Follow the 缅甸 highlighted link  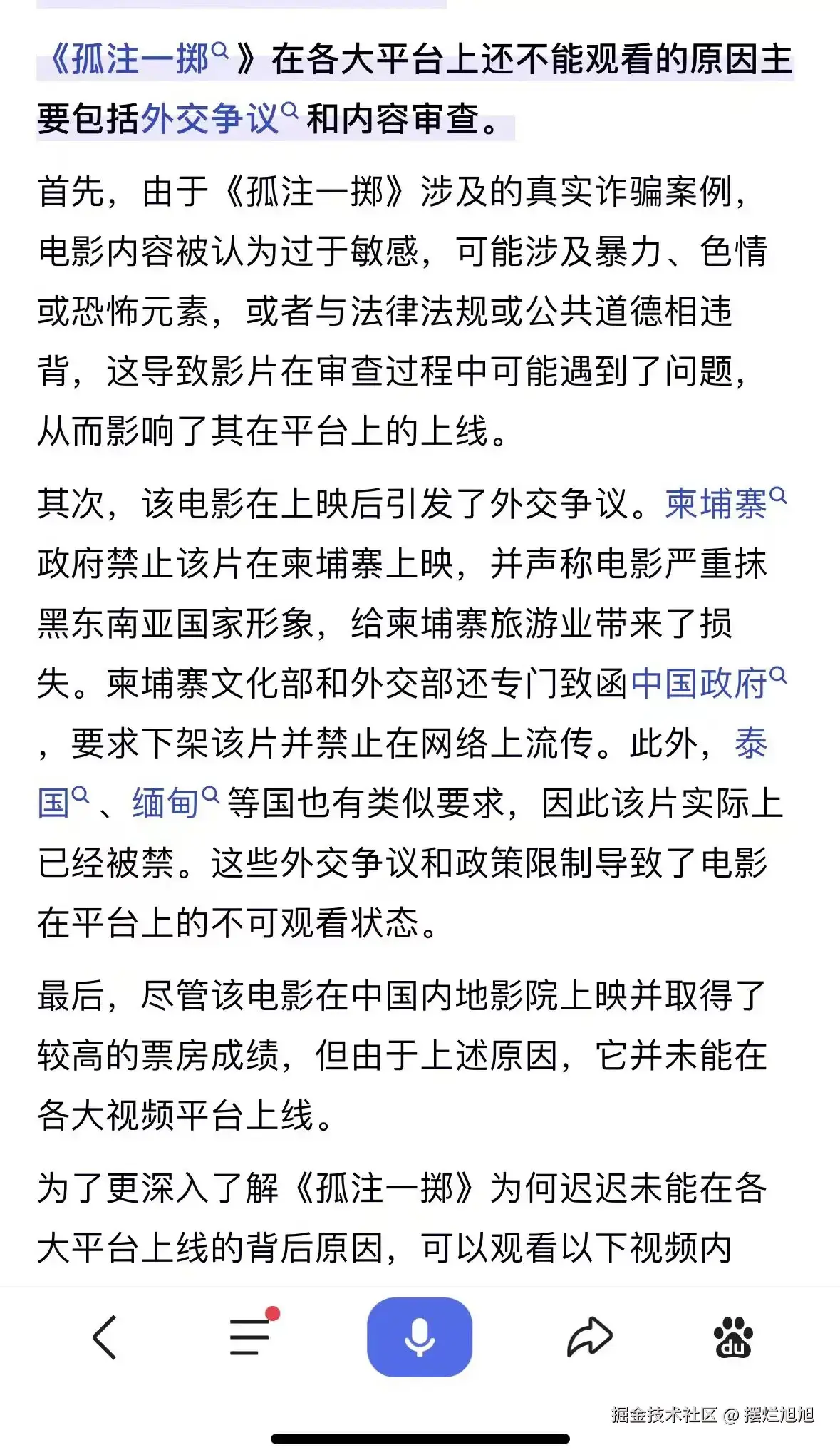pyautogui.click(x=167, y=800)
